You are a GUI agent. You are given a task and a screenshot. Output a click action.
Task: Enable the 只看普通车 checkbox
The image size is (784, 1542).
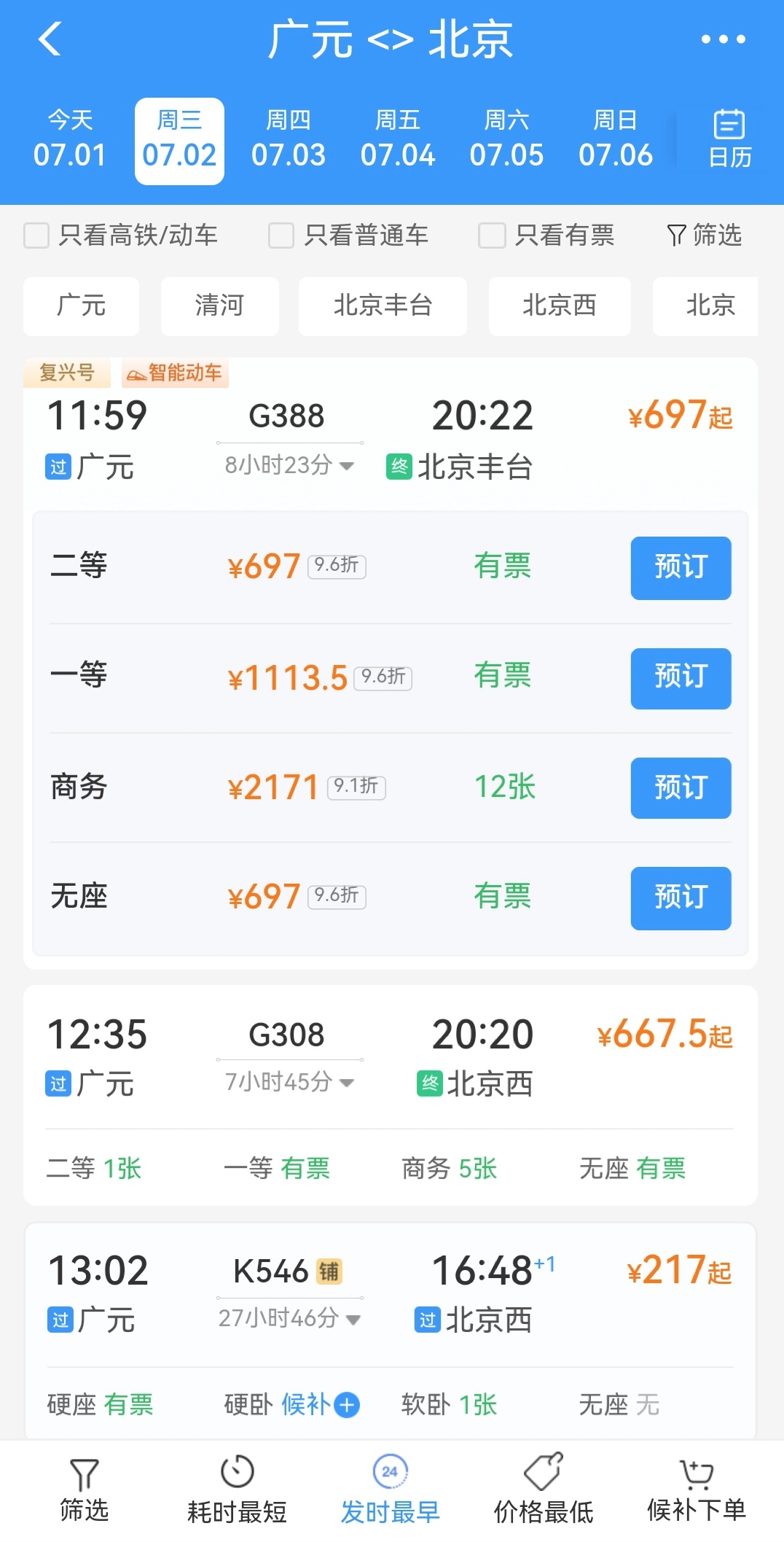pyautogui.click(x=281, y=235)
